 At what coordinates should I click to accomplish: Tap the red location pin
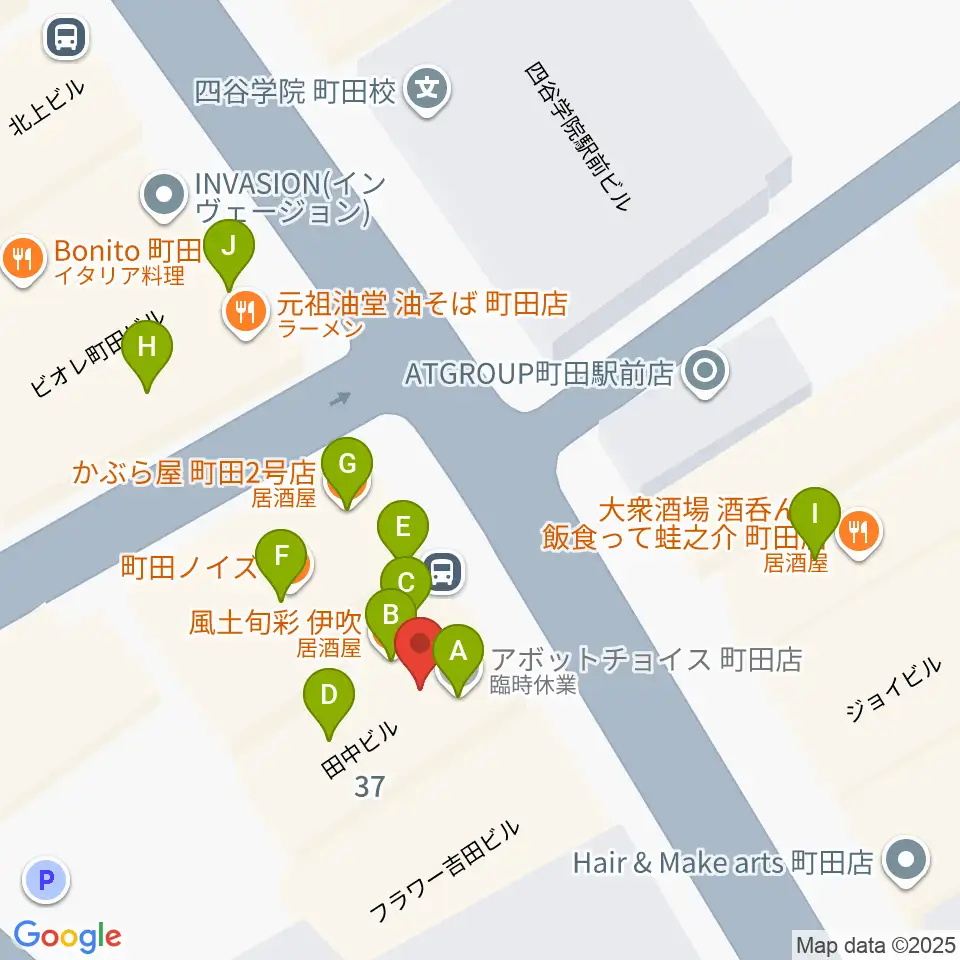[x=420, y=646]
